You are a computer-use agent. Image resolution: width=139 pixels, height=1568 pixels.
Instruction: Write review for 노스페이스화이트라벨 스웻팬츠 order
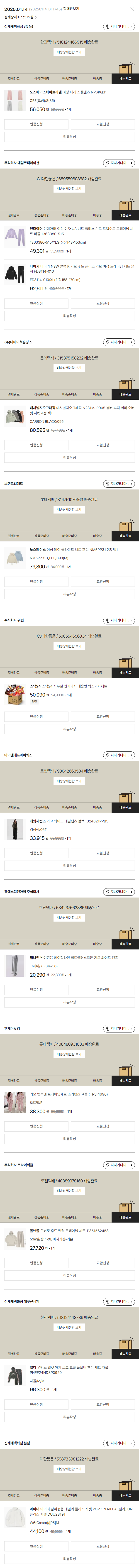pos(69,137)
